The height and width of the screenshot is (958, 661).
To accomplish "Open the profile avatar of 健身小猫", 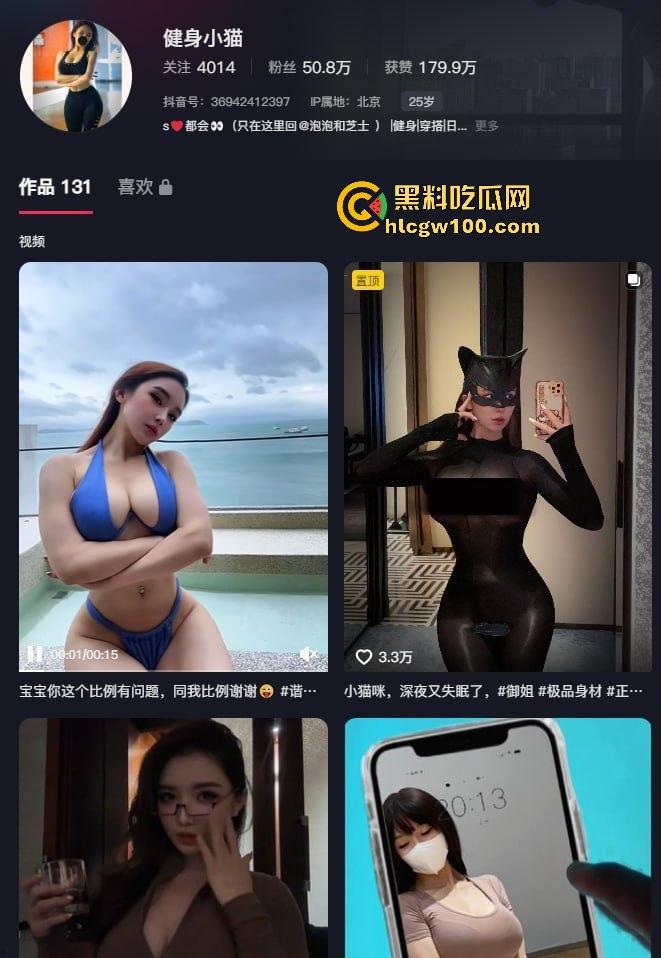I will click(76, 76).
